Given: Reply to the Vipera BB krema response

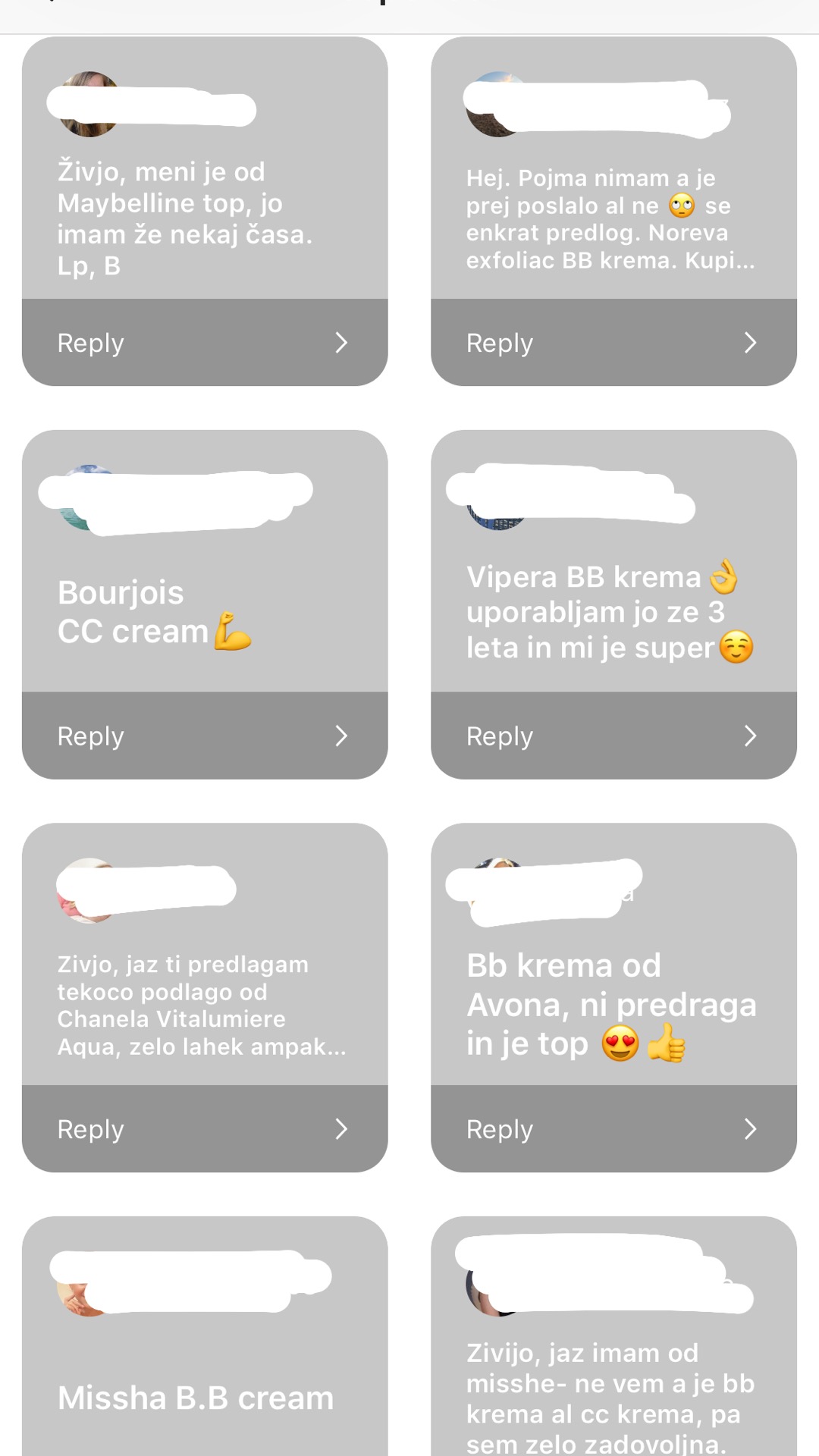Looking at the screenshot, I should 613,736.
